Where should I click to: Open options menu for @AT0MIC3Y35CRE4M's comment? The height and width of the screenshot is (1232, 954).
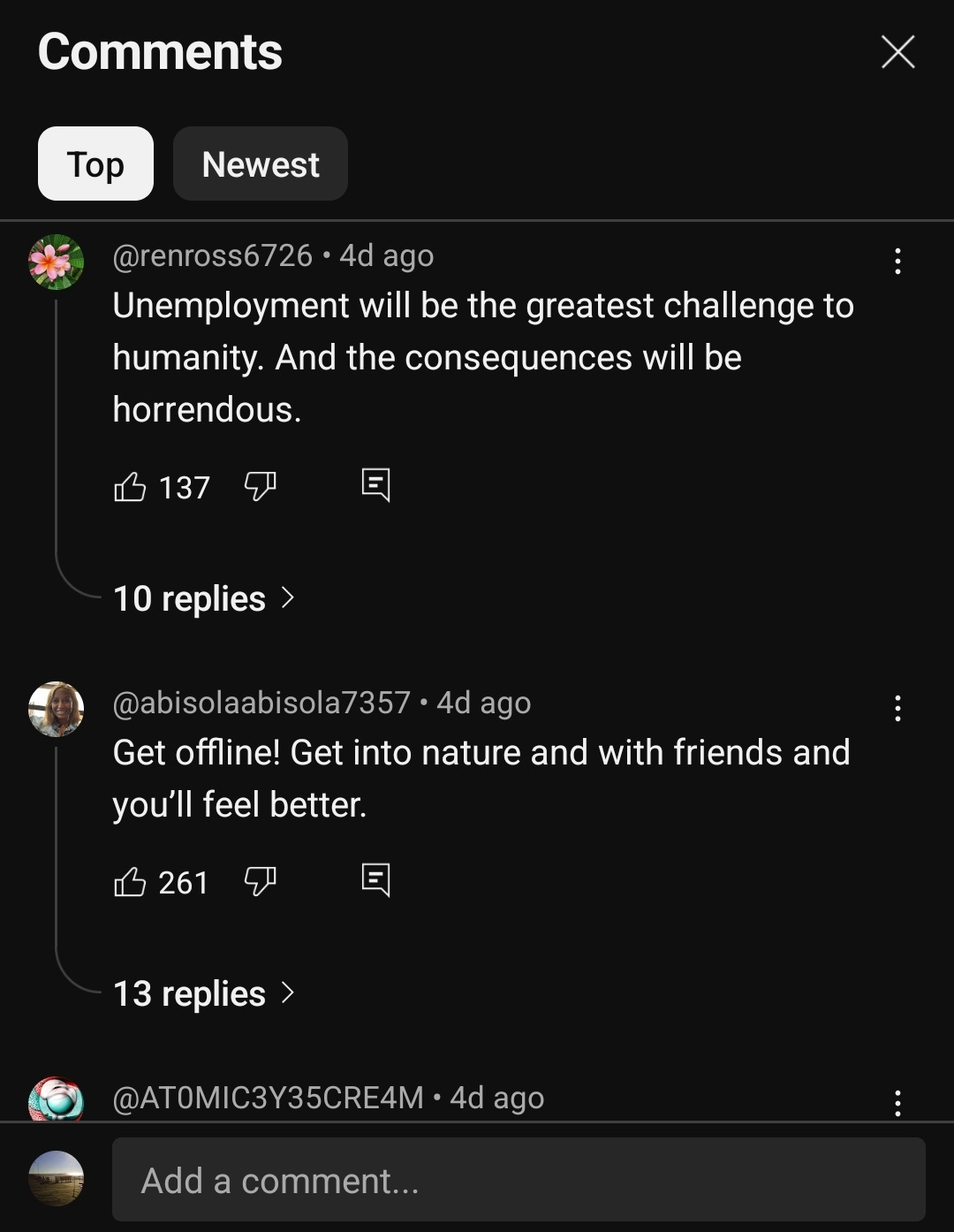pyautogui.click(x=897, y=1103)
